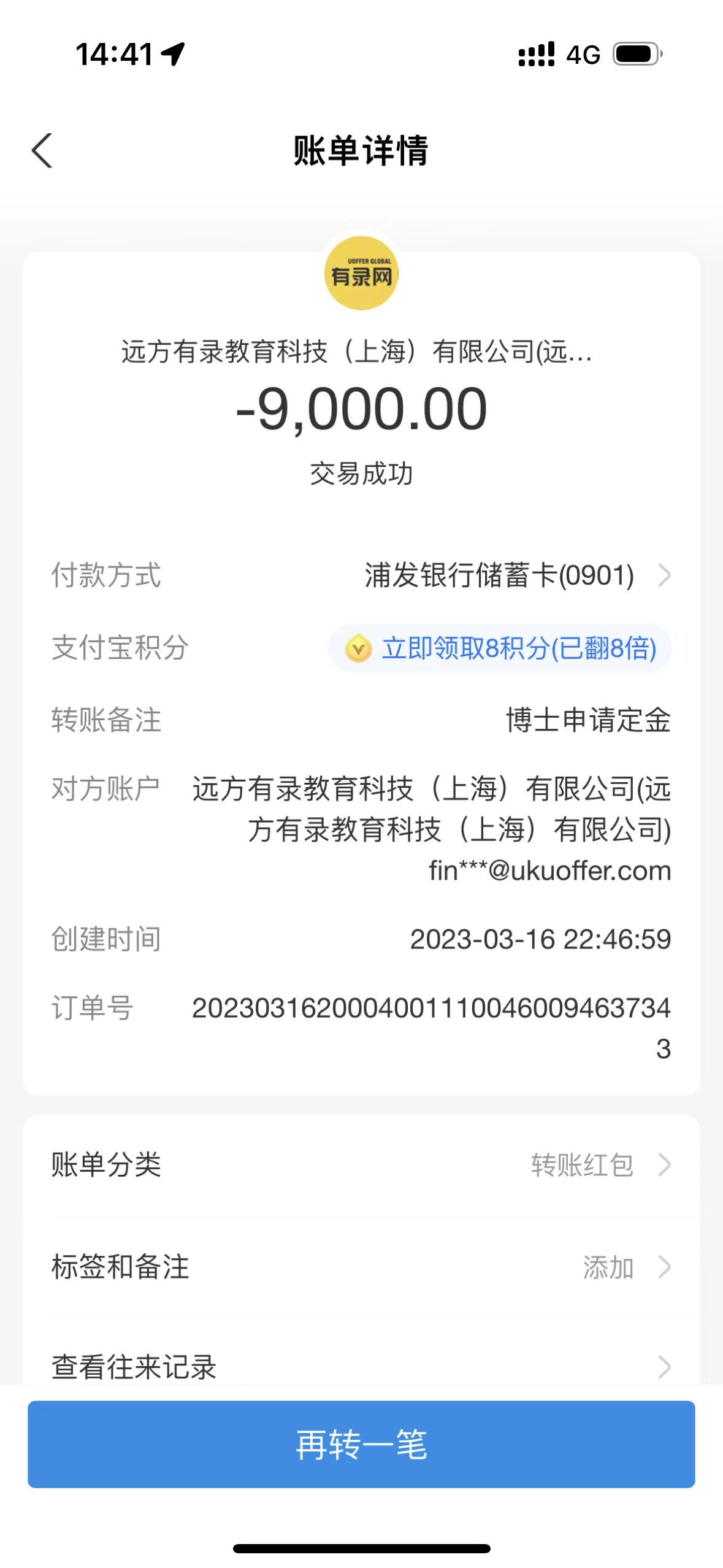Add tags and notes (标签和备注)
This screenshot has height=1568, width=723.
361,1267
